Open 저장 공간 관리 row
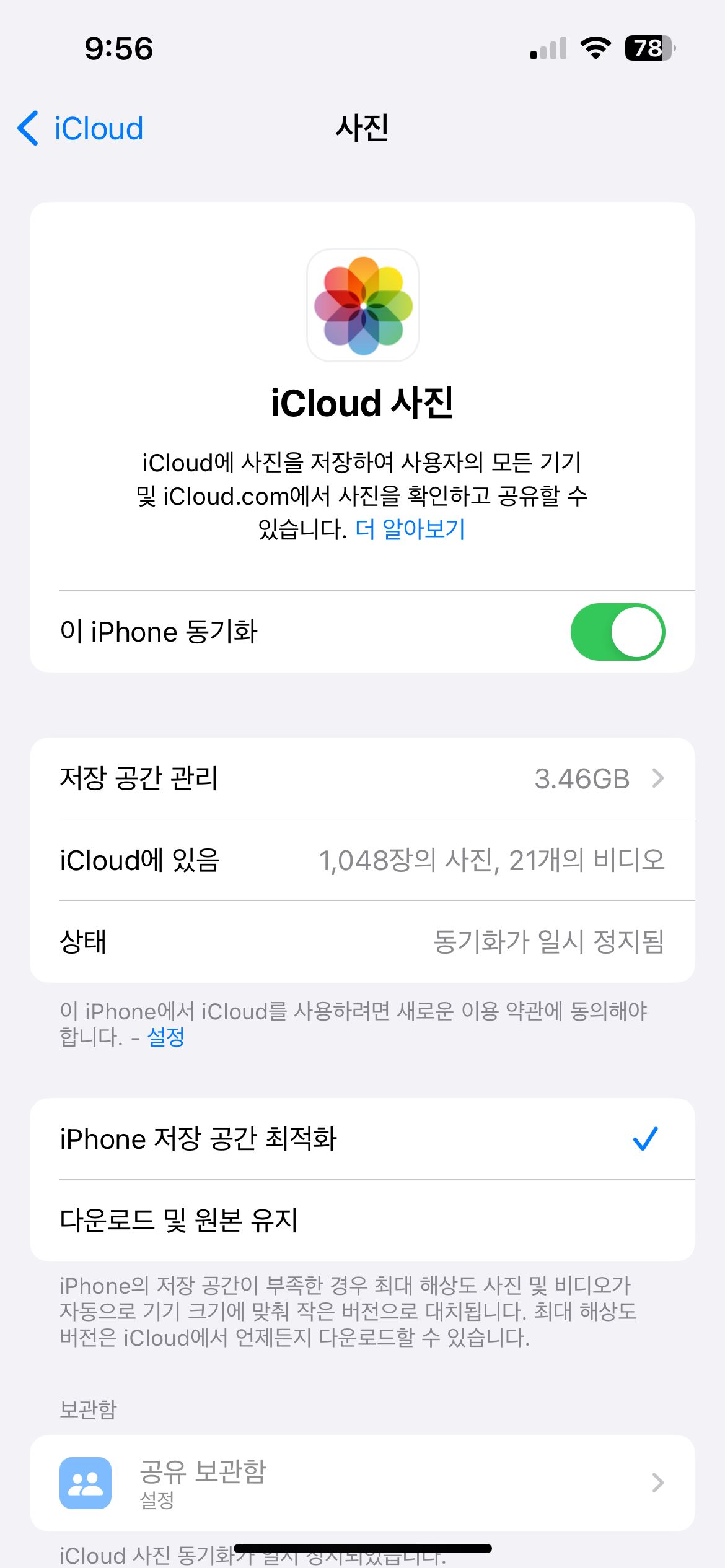Screen dimensions: 725x1568 (x=362, y=778)
